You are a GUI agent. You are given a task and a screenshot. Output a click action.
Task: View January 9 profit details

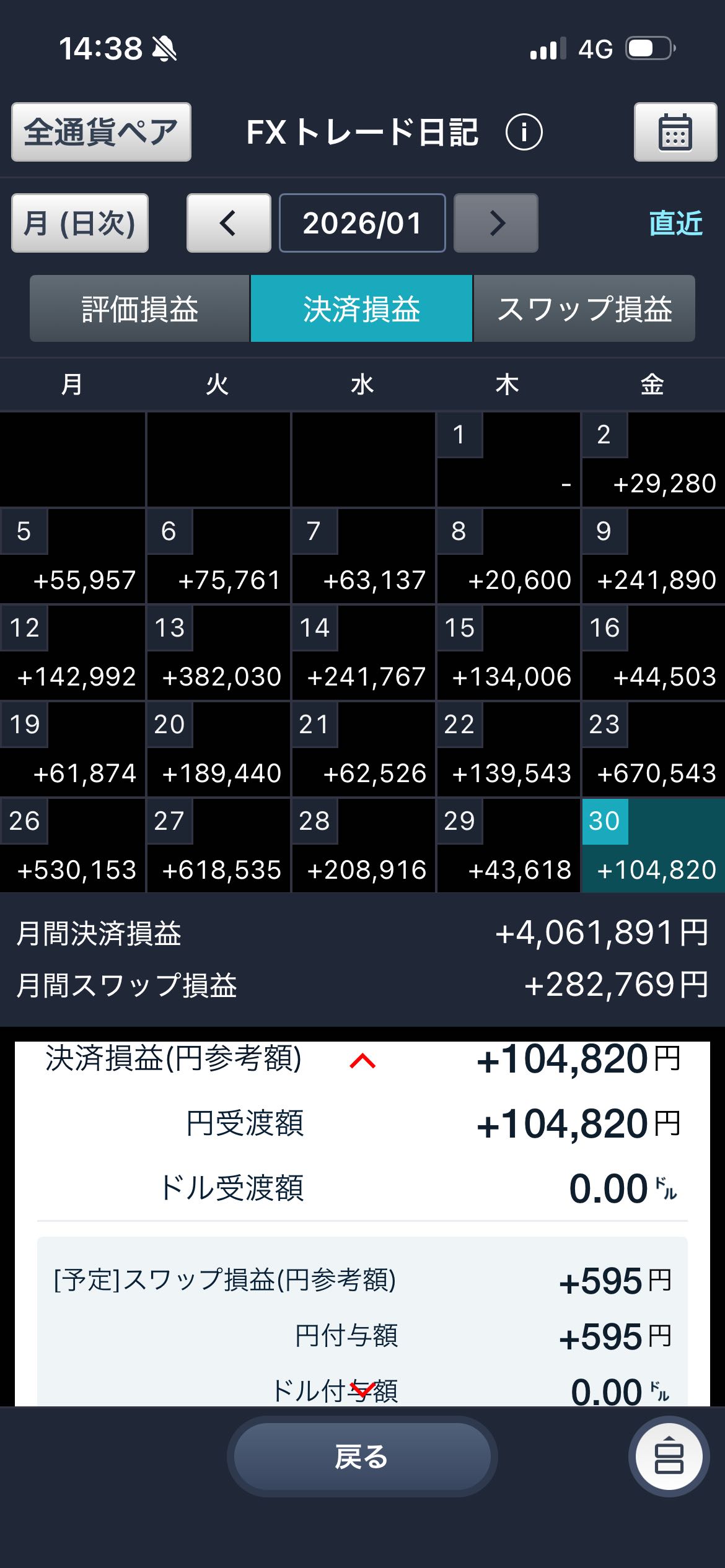click(652, 556)
